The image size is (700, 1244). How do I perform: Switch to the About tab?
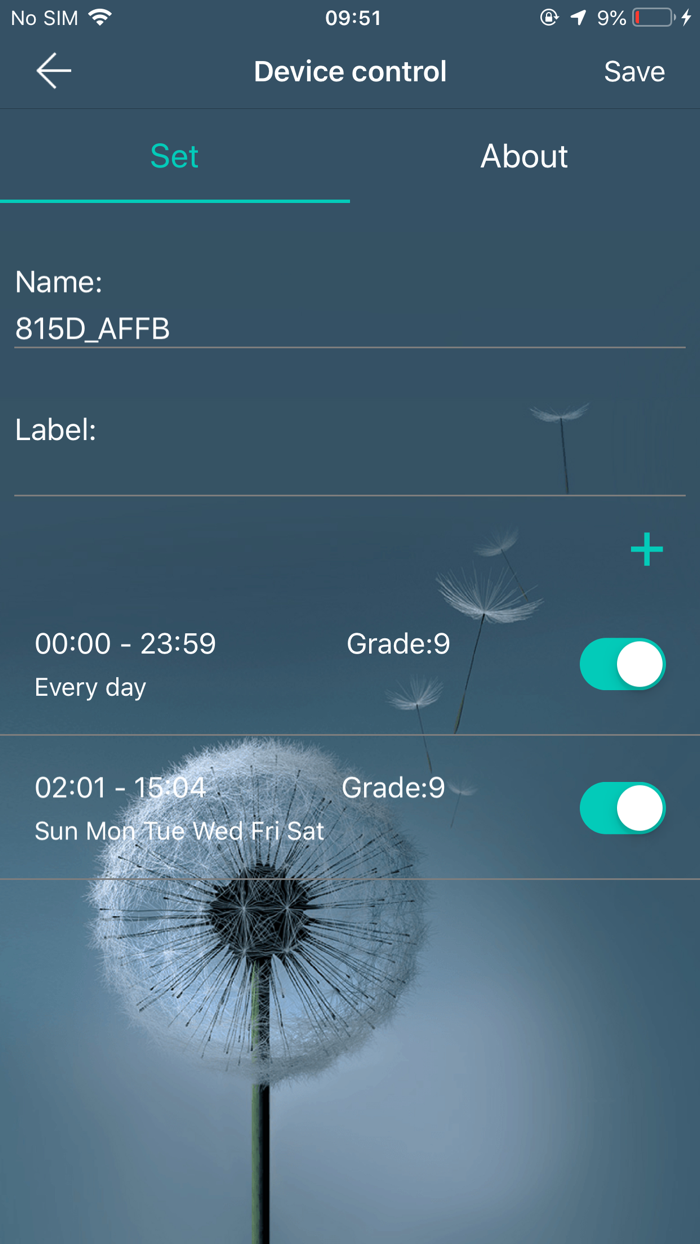tap(524, 157)
